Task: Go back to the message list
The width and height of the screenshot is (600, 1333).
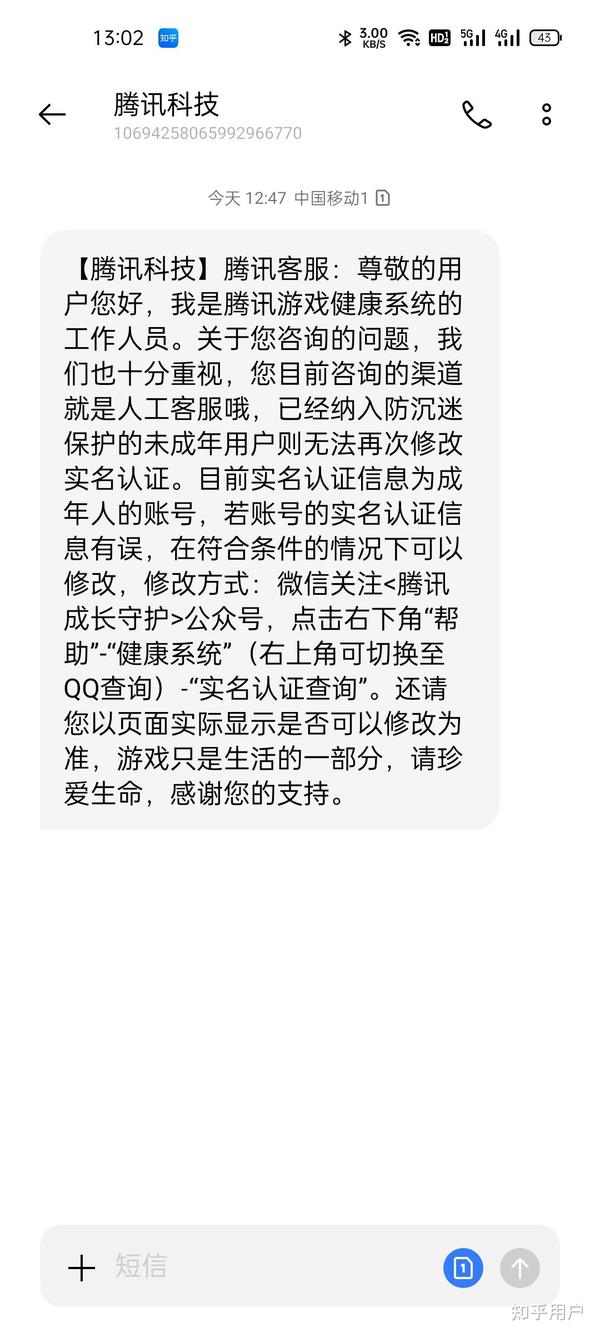Action: [x=52, y=115]
